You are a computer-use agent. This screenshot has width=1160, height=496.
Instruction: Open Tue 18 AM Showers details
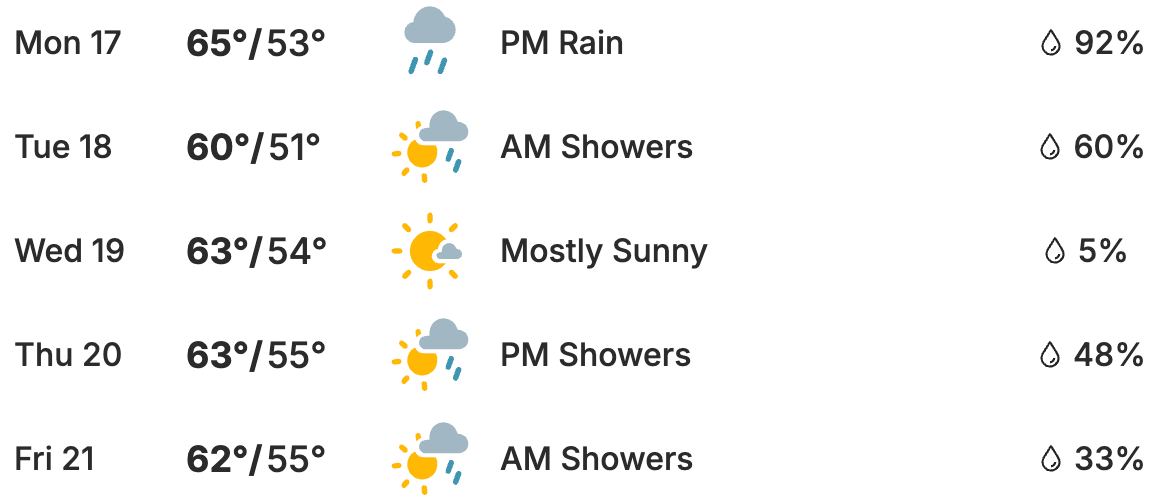(596, 147)
